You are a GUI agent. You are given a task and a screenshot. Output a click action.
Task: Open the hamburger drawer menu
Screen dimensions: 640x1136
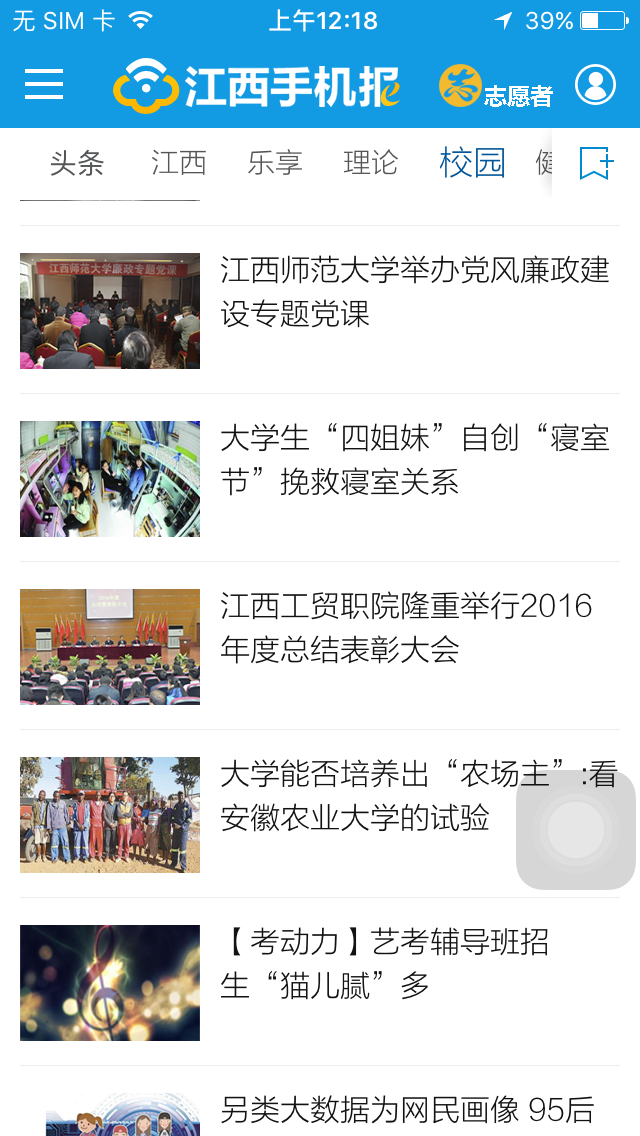click(x=44, y=85)
